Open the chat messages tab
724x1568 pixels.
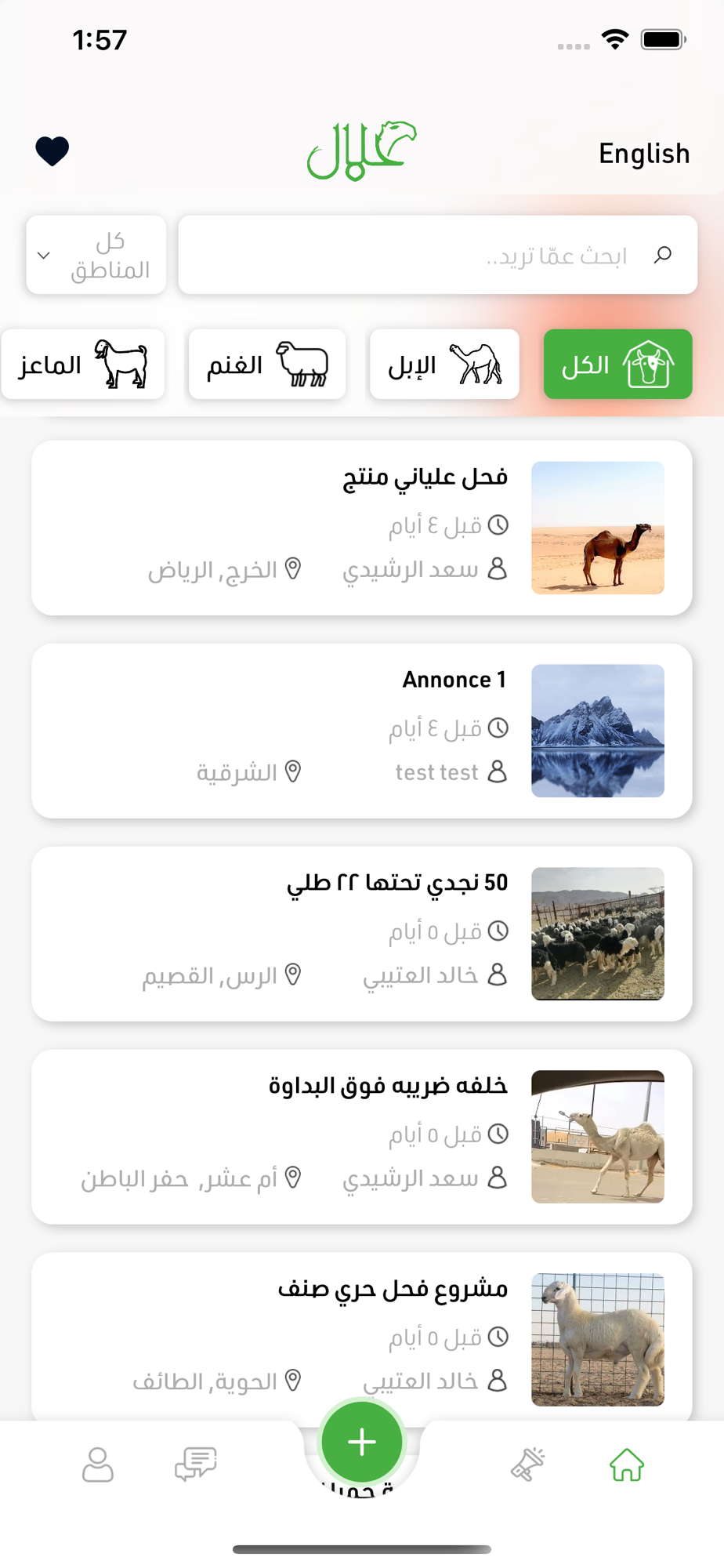coord(195,1465)
